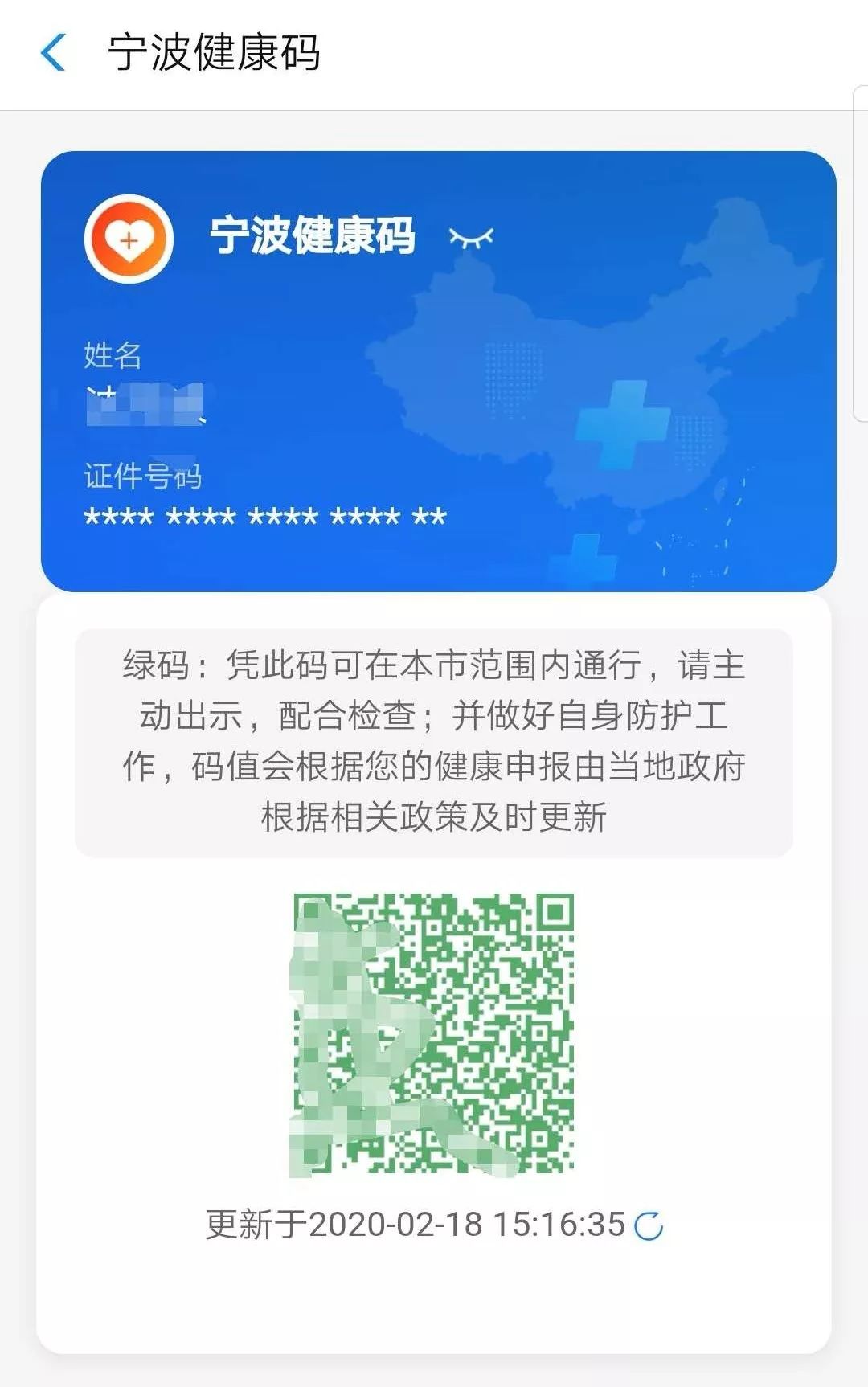Toggle the eye icon to reveal personal info
Screen dimensions: 868x1387
point(471,238)
